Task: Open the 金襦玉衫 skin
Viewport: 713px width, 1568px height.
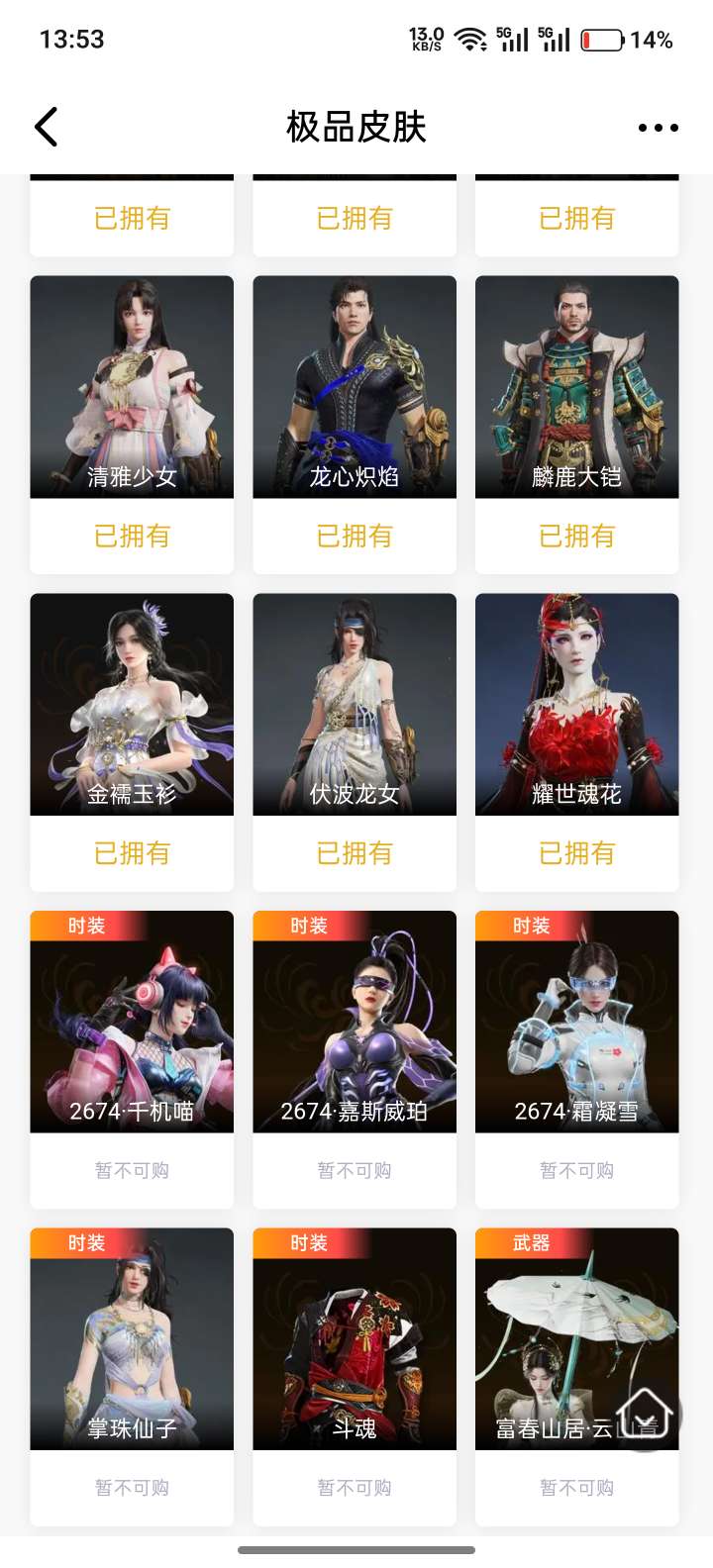Action: pyautogui.click(x=132, y=704)
